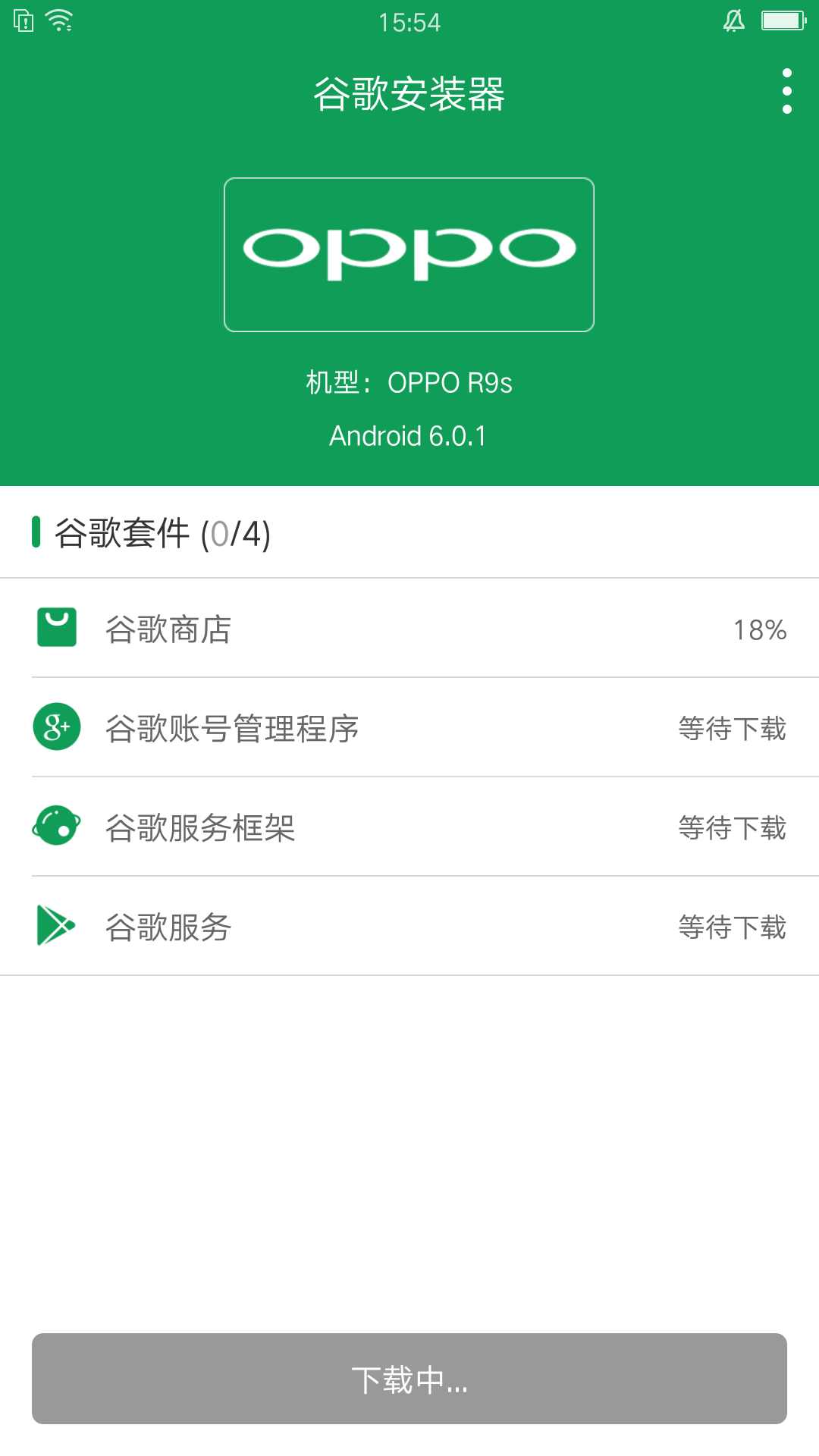Click the Wi-Fi icon in status bar
Viewport: 819px width, 1456px height.
(x=59, y=21)
